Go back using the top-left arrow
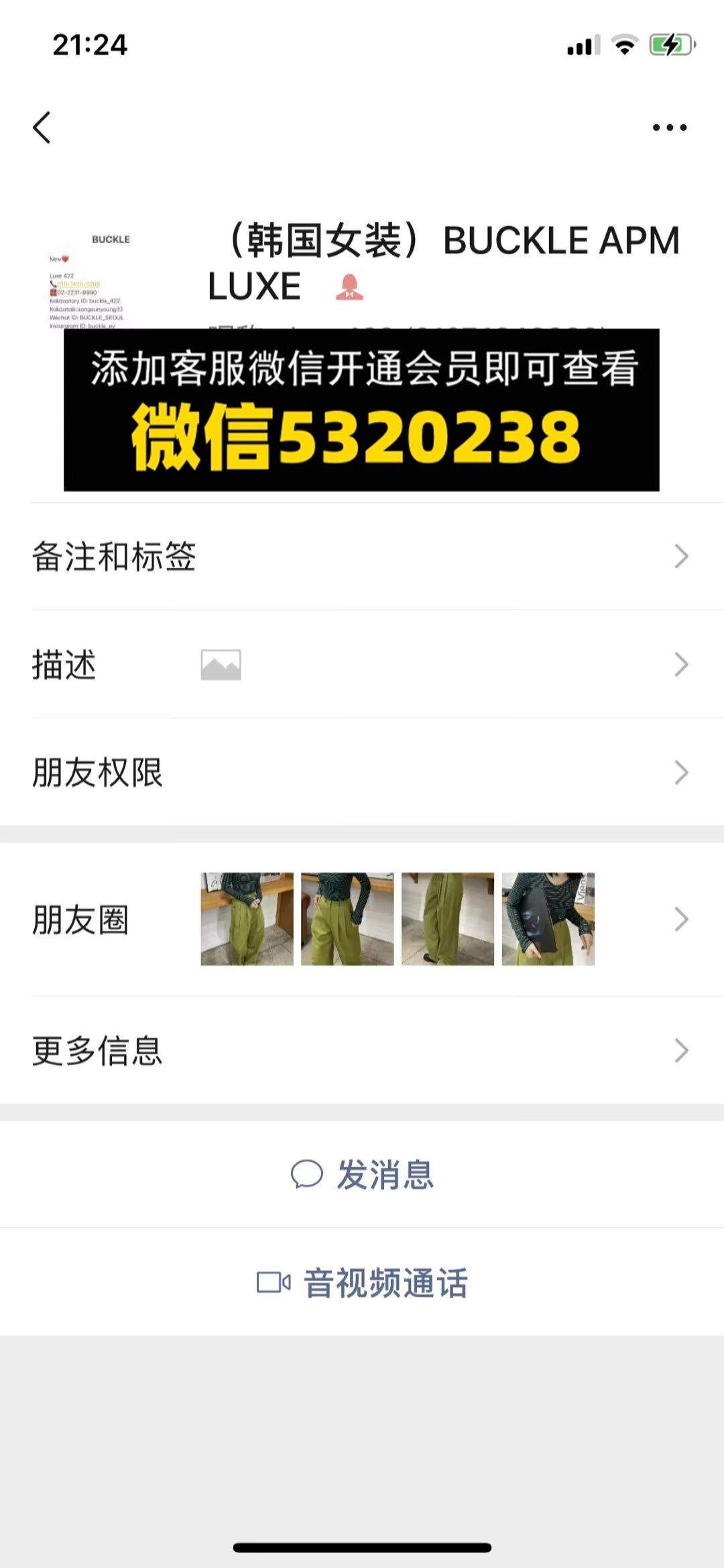Image resolution: width=724 pixels, height=1568 pixels. coord(42,127)
